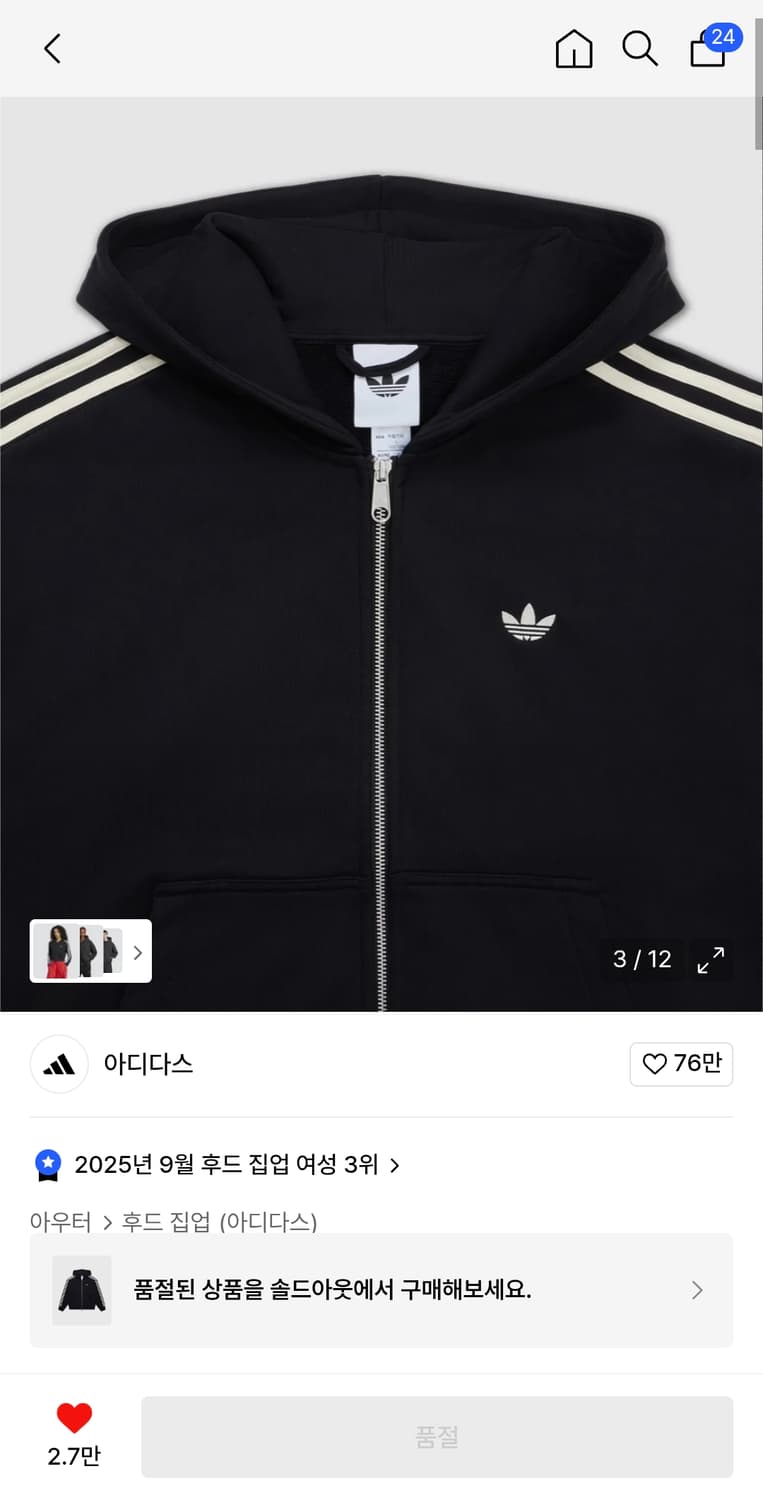Viewport: 763px width, 1500px height.
Task: Open the 솔드아웃 banner chevron
Action: pyautogui.click(x=697, y=1290)
